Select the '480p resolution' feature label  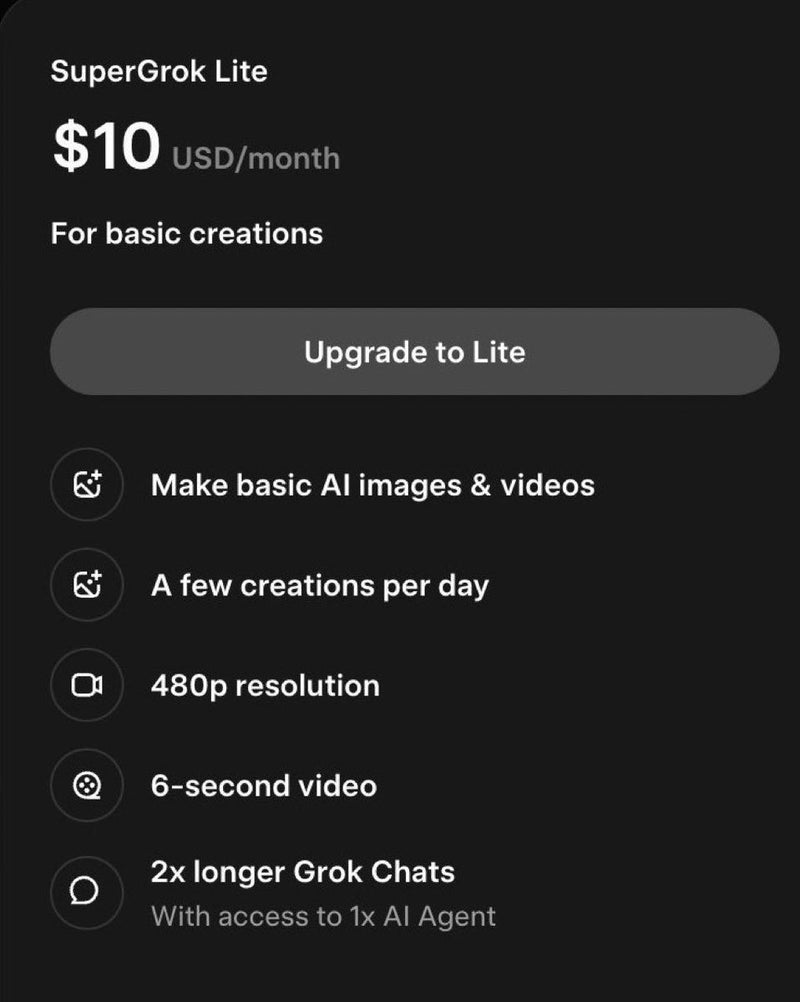pos(264,685)
